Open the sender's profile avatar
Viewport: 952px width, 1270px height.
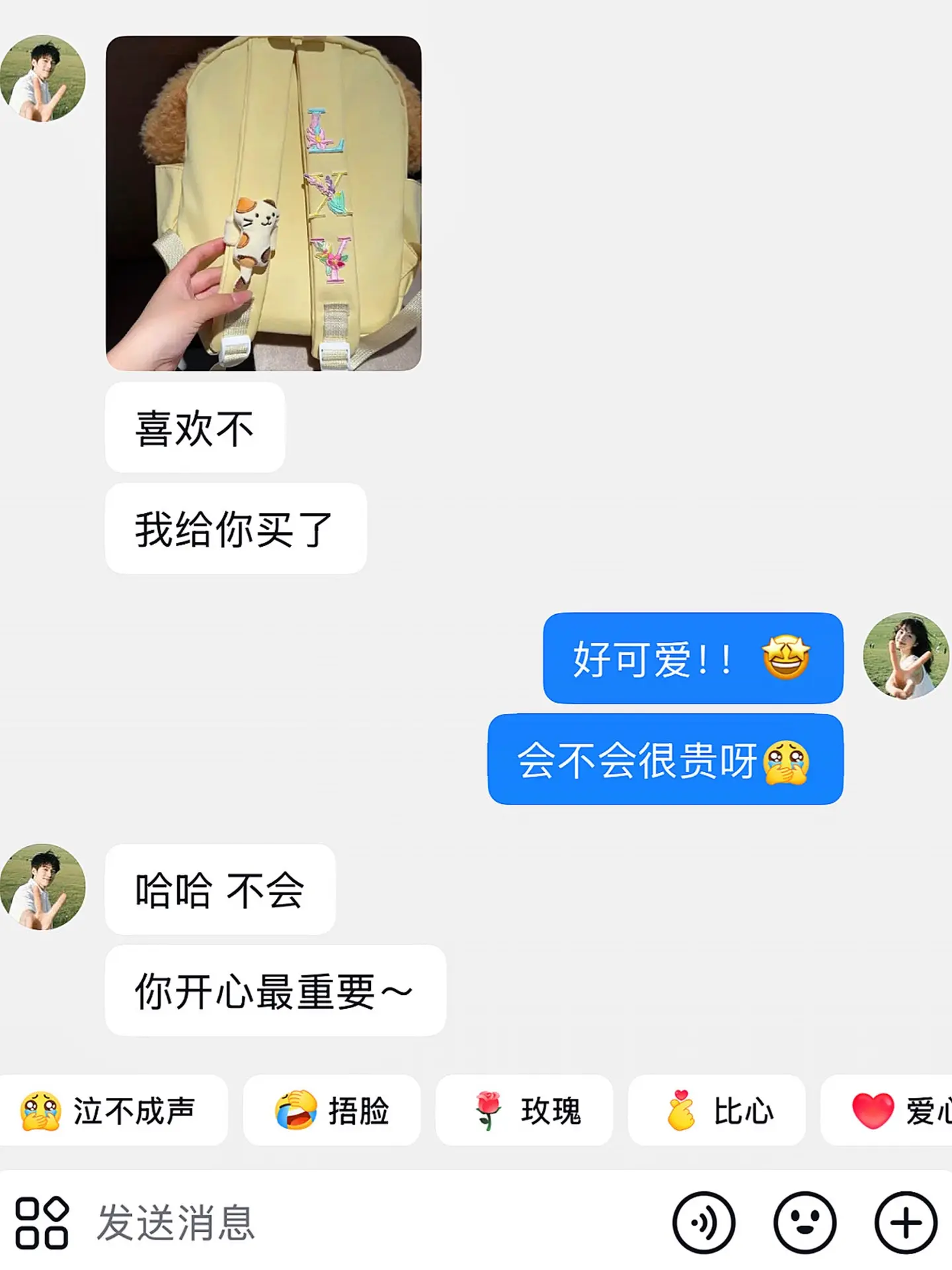(x=42, y=77)
